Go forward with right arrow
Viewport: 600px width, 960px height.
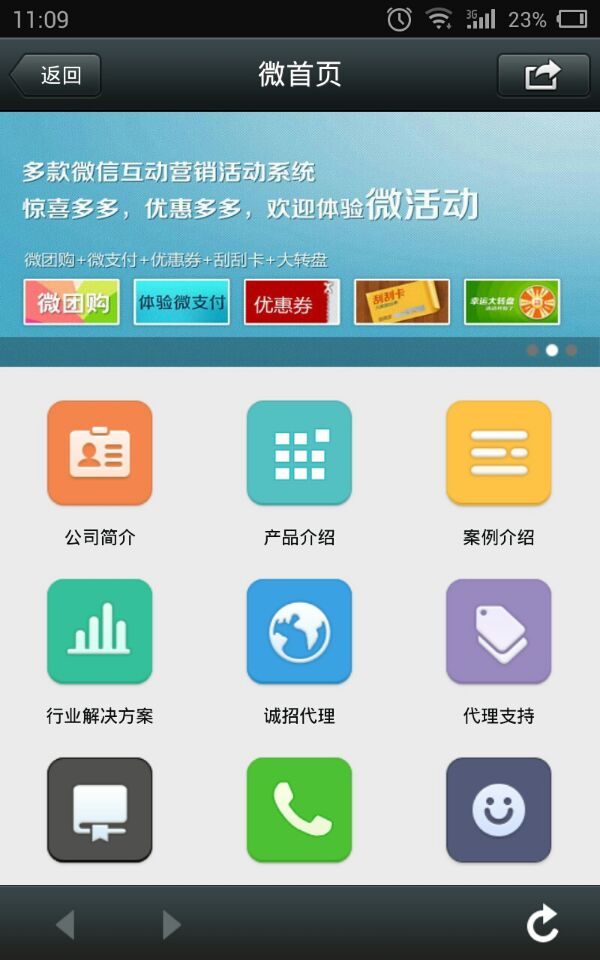pyautogui.click(x=171, y=924)
